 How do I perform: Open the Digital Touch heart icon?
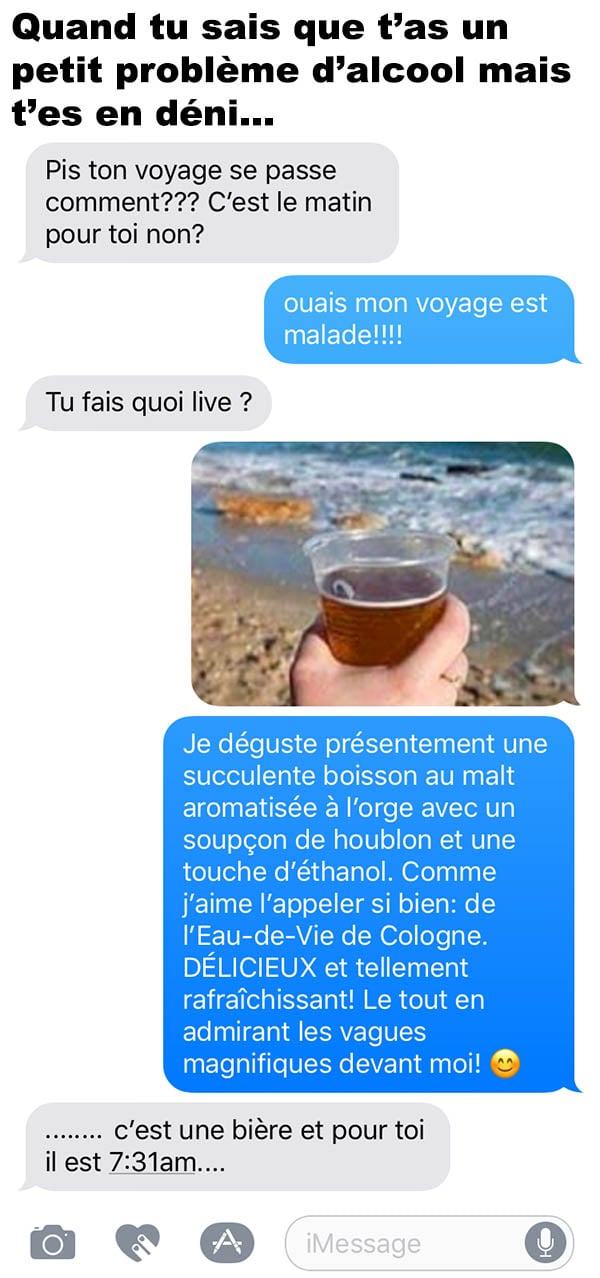click(x=138, y=1243)
